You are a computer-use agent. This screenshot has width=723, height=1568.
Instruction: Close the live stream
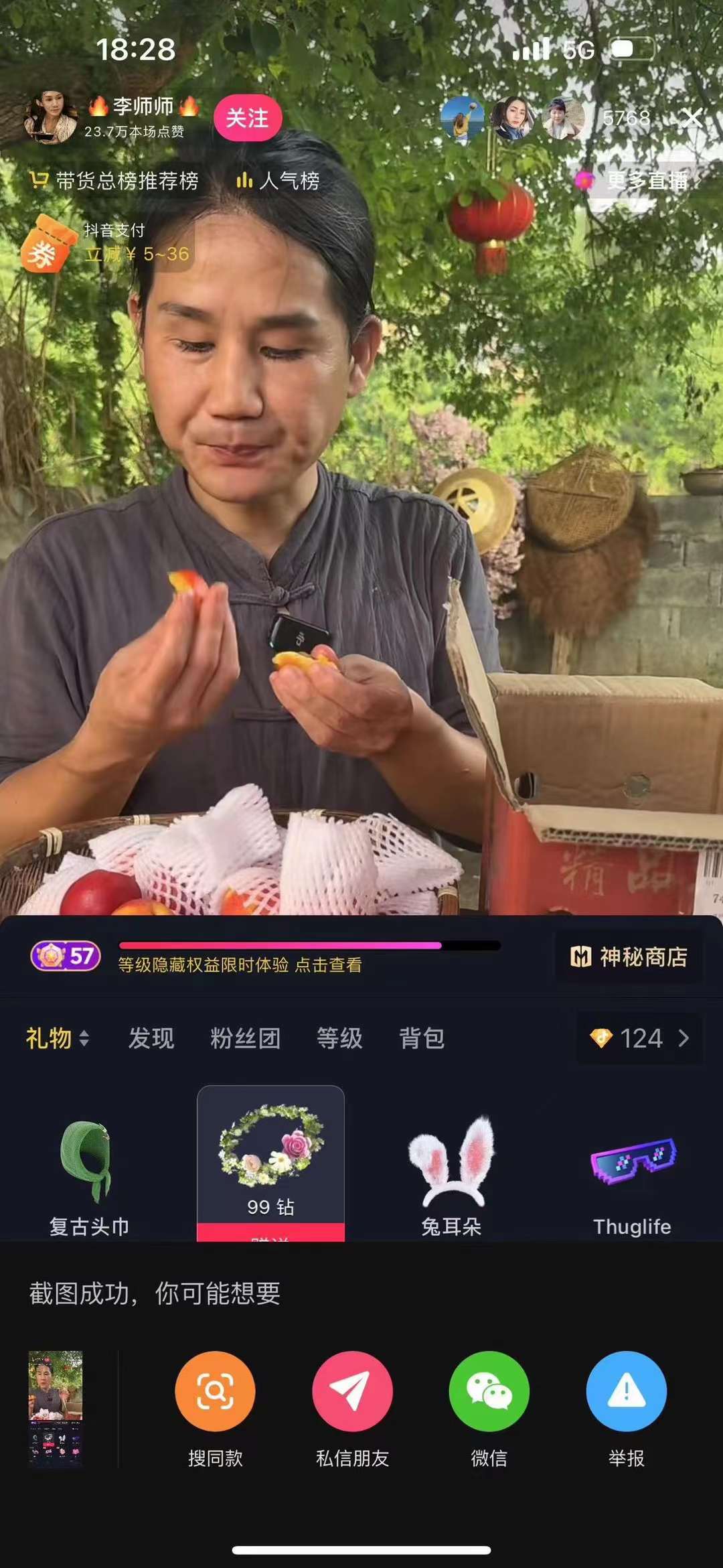(693, 119)
